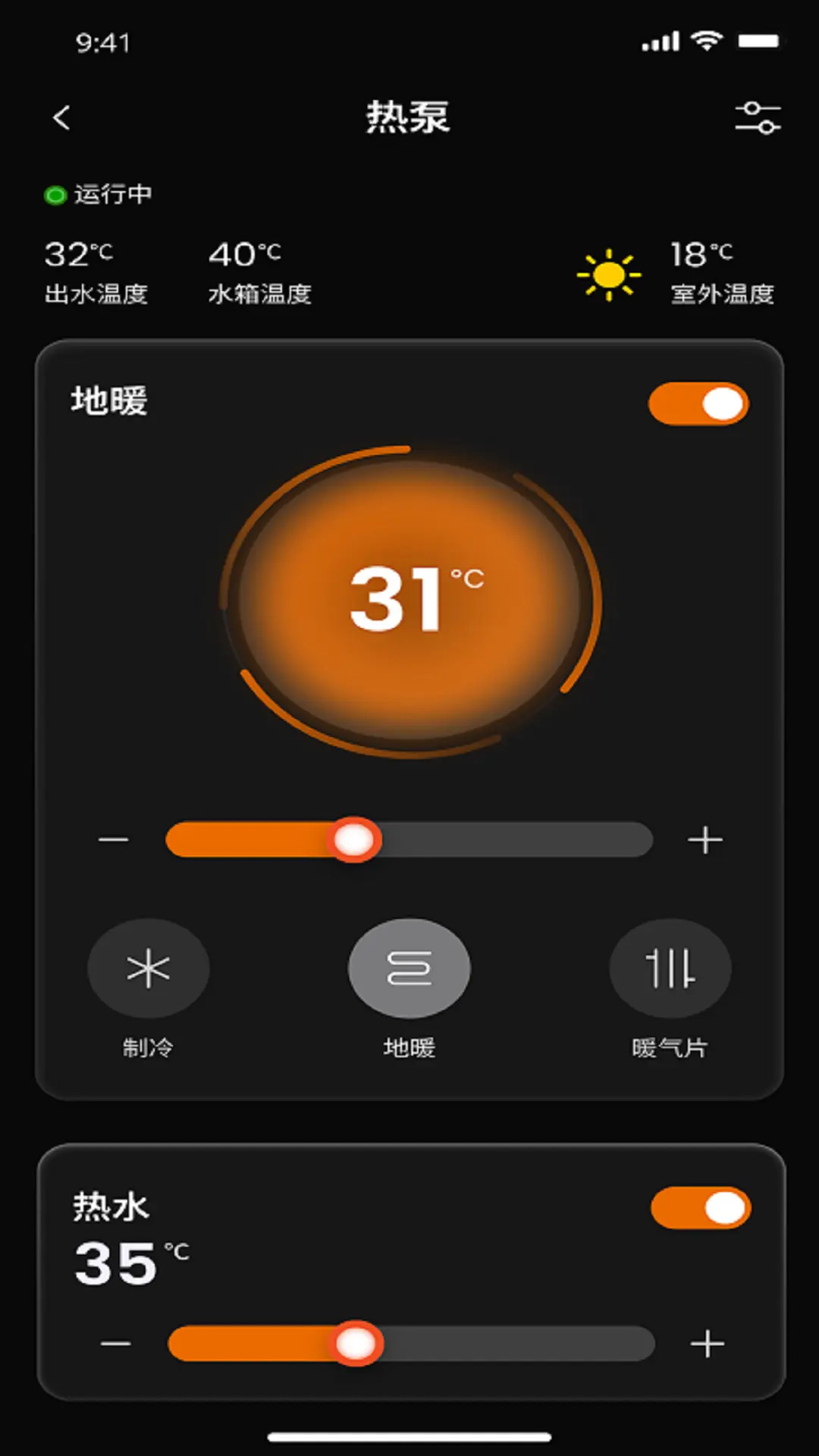The height and width of the screenshot is (1456, 819).
Task: Click the Wi-Fi icon in status bar
Action: click(706, 40)
